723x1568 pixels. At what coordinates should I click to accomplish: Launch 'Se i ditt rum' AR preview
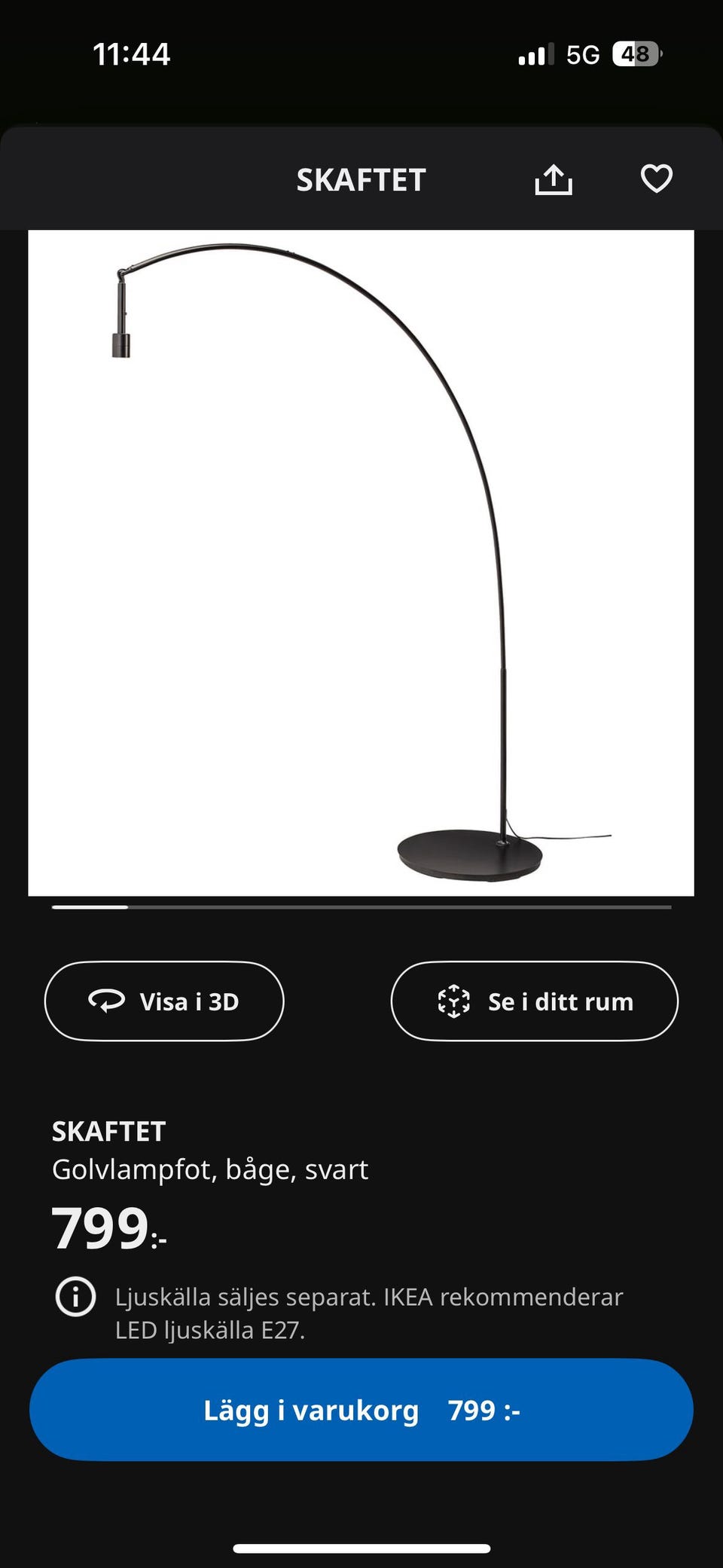[x=535, y=1001]
